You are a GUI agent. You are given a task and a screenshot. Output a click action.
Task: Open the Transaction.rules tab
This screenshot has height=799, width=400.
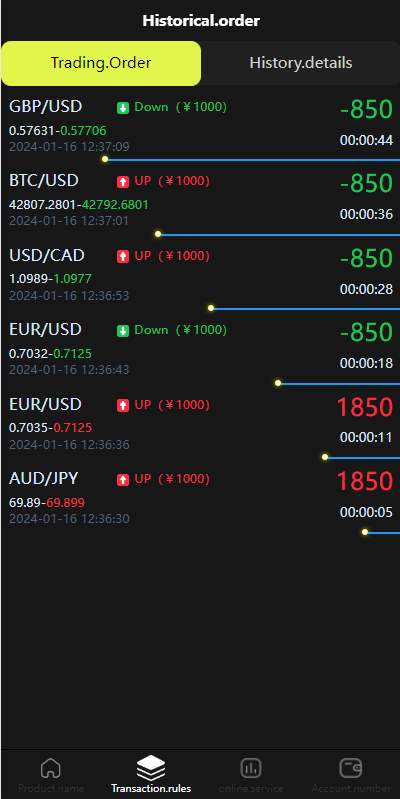(x=151, y=775)
